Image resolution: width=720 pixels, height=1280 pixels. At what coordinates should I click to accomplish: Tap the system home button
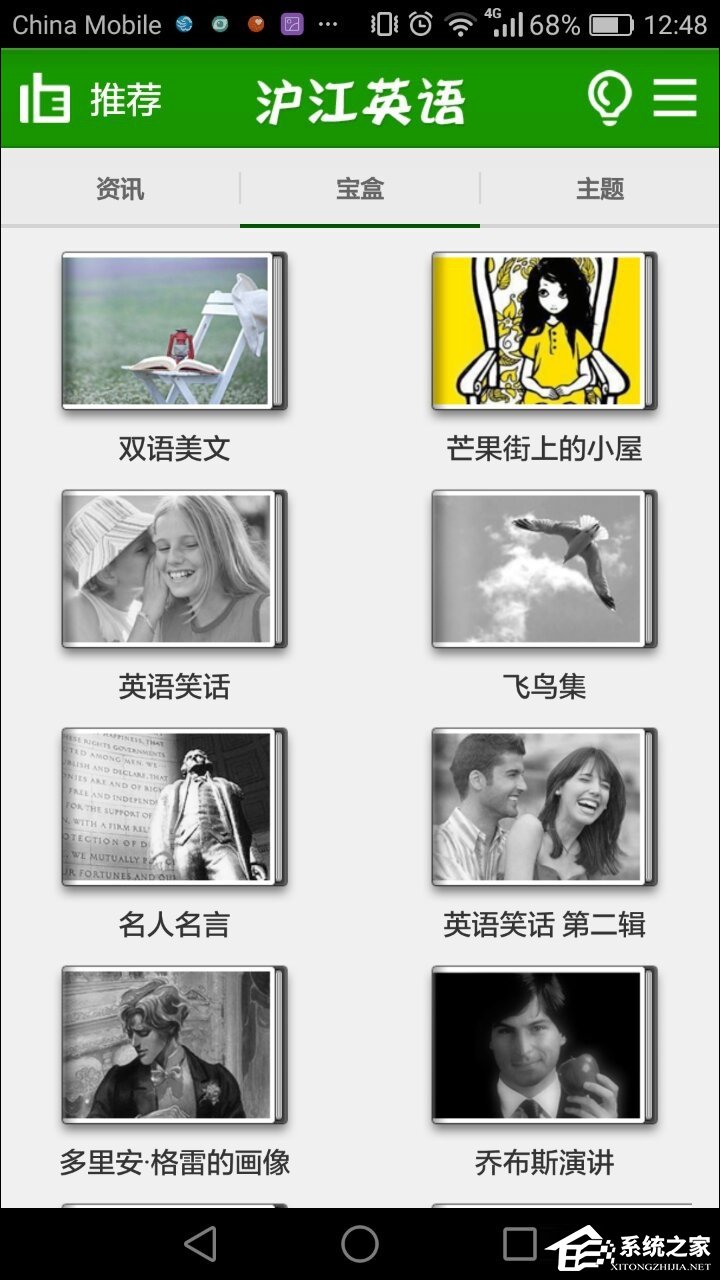(x=360, y=1244)
